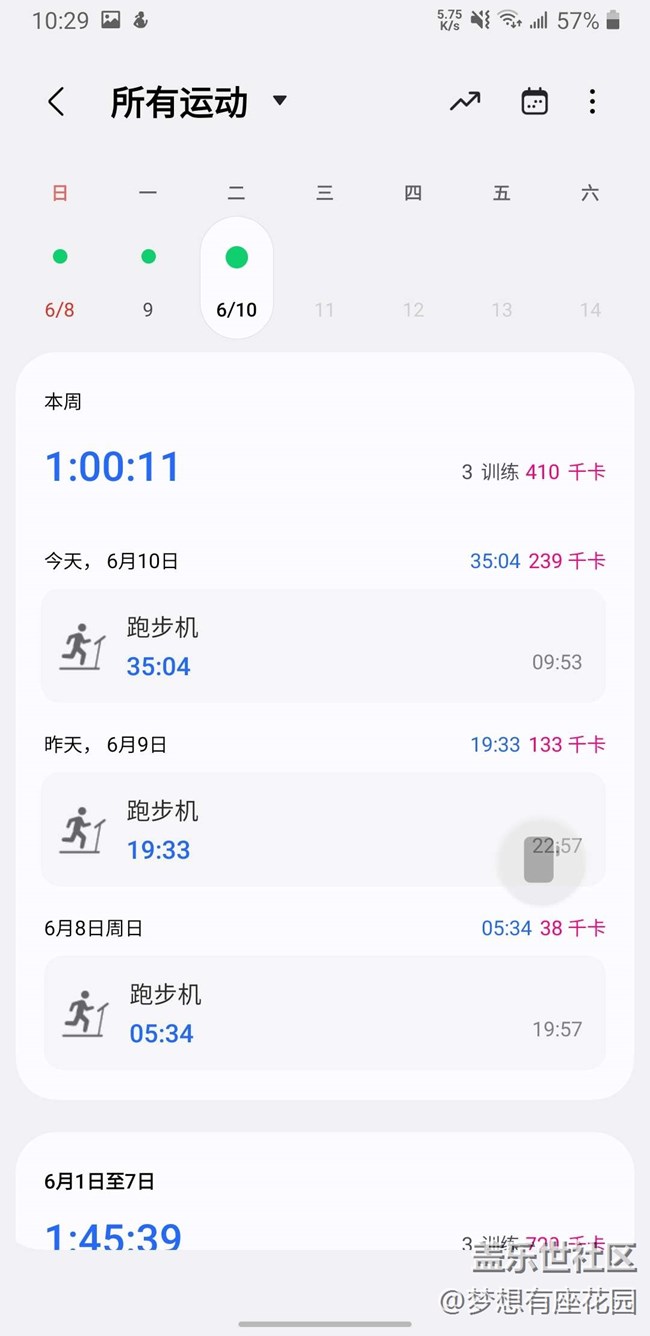Screen dimensions: 650x1336
Task: Open the calendar view icon
Action: [x=535, y=101]
